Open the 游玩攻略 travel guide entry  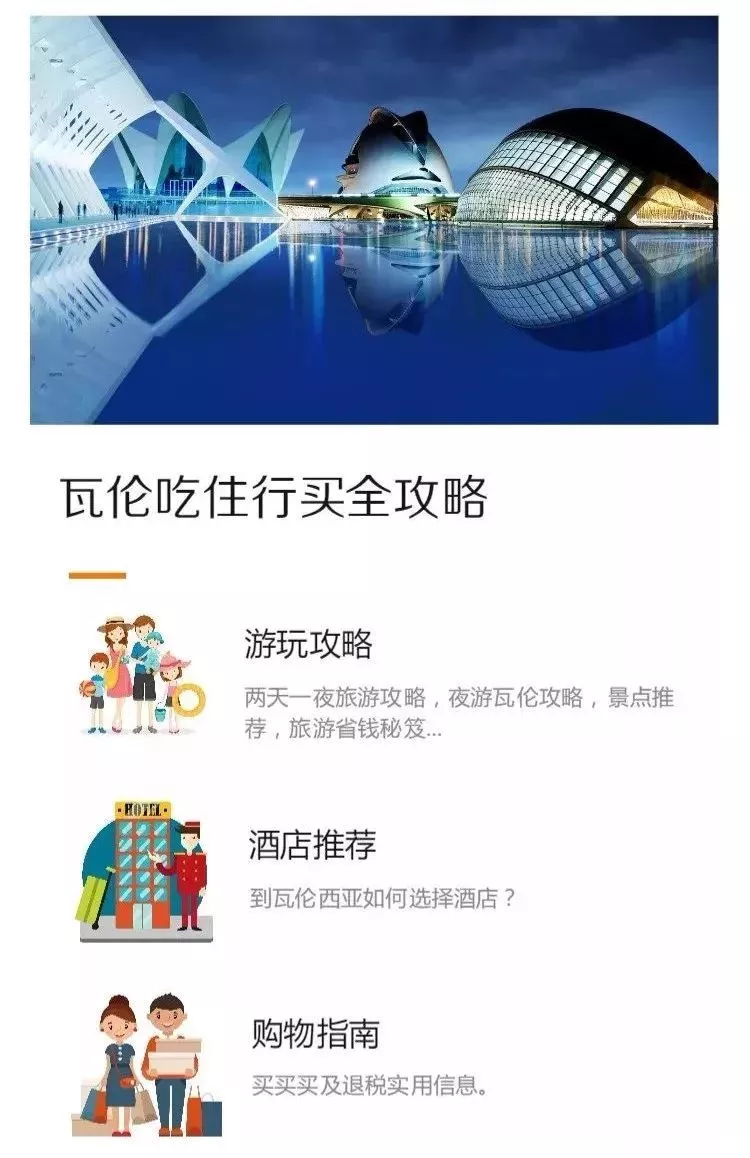tap(308, 645)
